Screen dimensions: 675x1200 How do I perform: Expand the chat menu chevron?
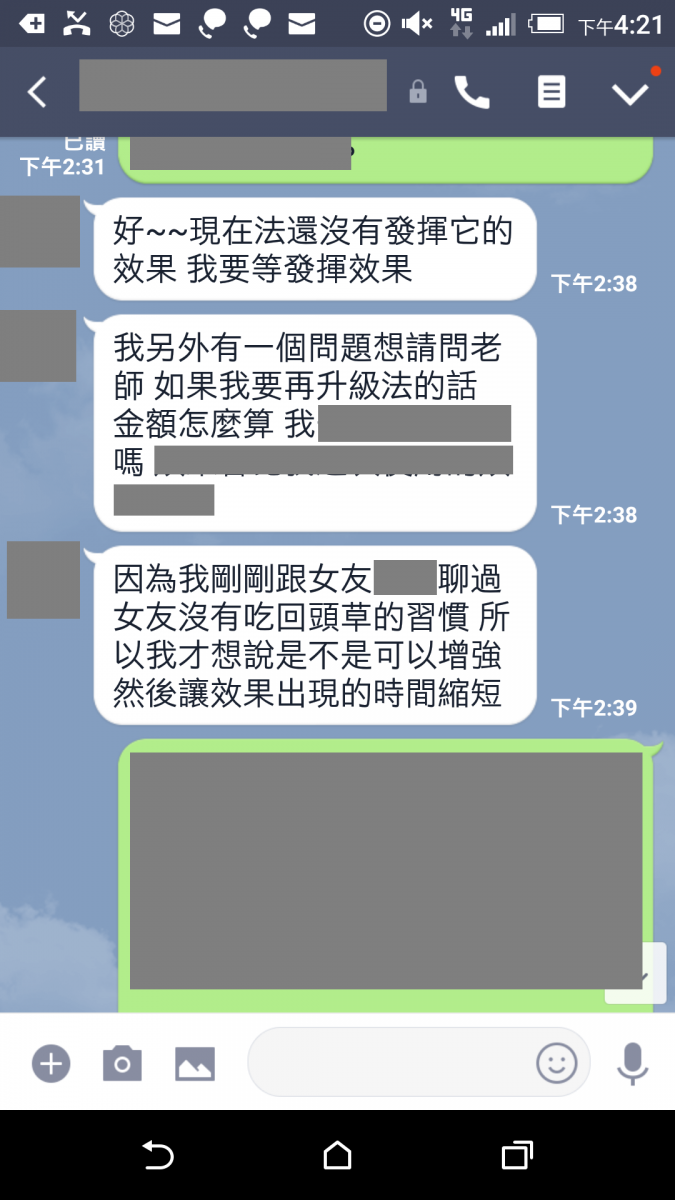click(630, 93)
